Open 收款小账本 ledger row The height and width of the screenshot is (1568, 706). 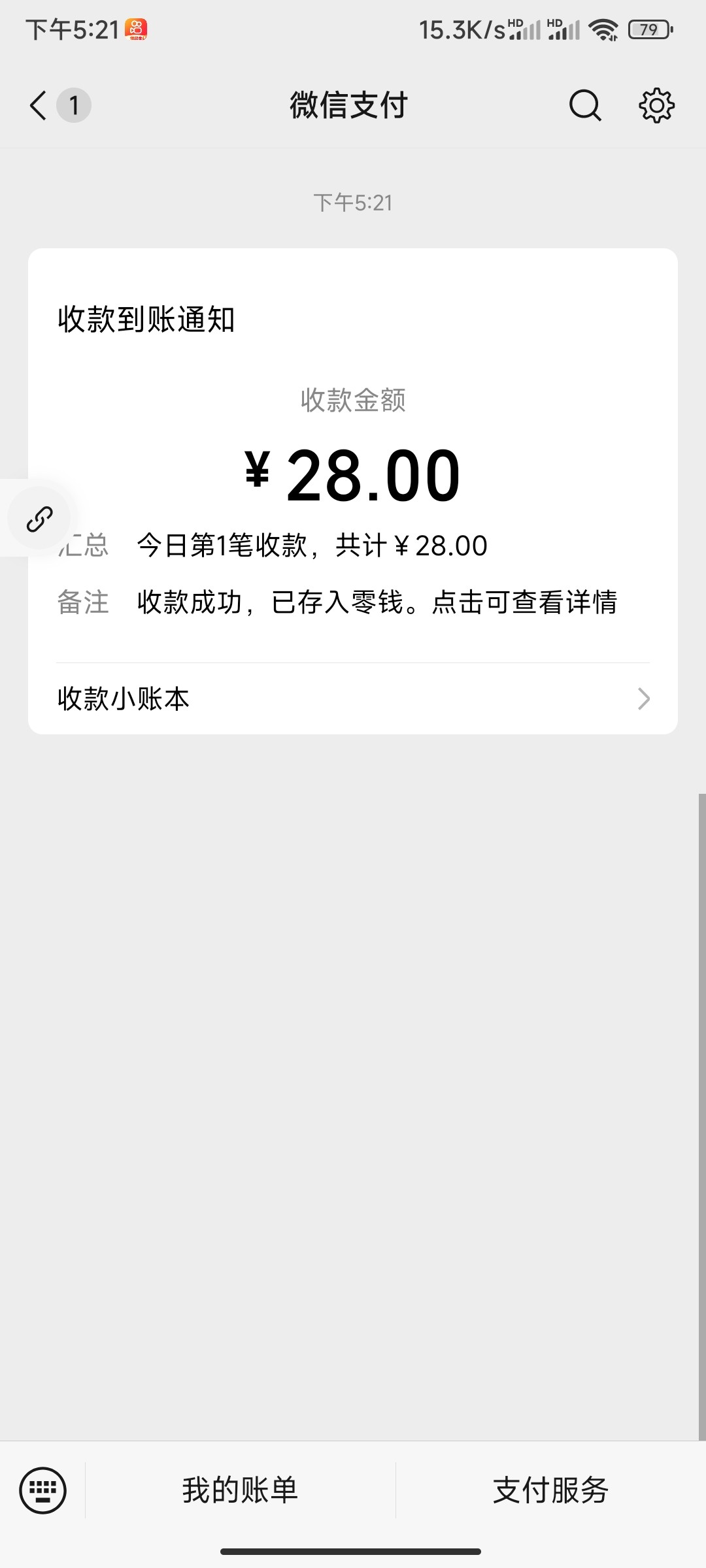click(353, 698)
